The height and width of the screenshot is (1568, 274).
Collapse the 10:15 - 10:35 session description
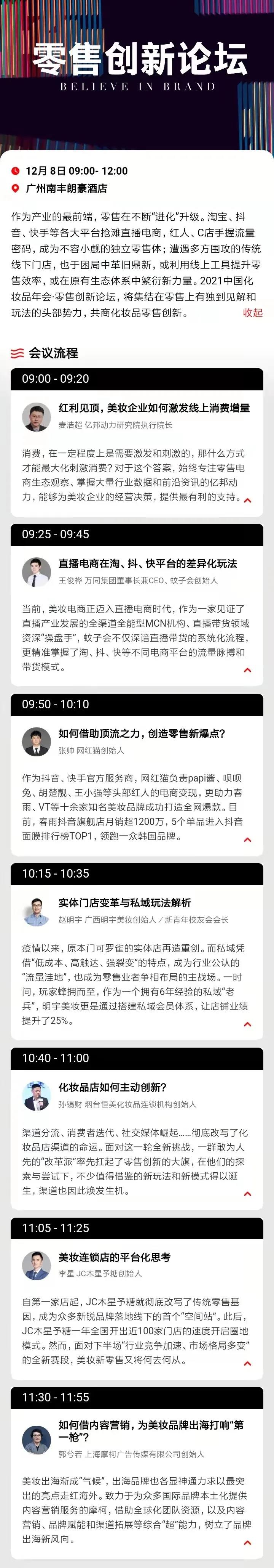(247, 1024)
